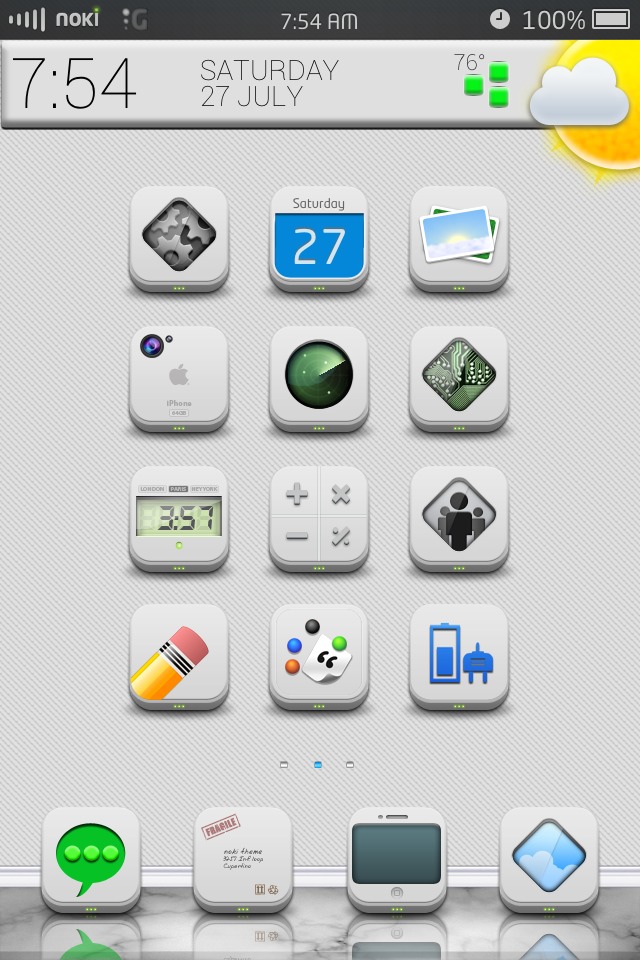
Task: Open the Game Center app with colored balls
Action: coord(319,654)
